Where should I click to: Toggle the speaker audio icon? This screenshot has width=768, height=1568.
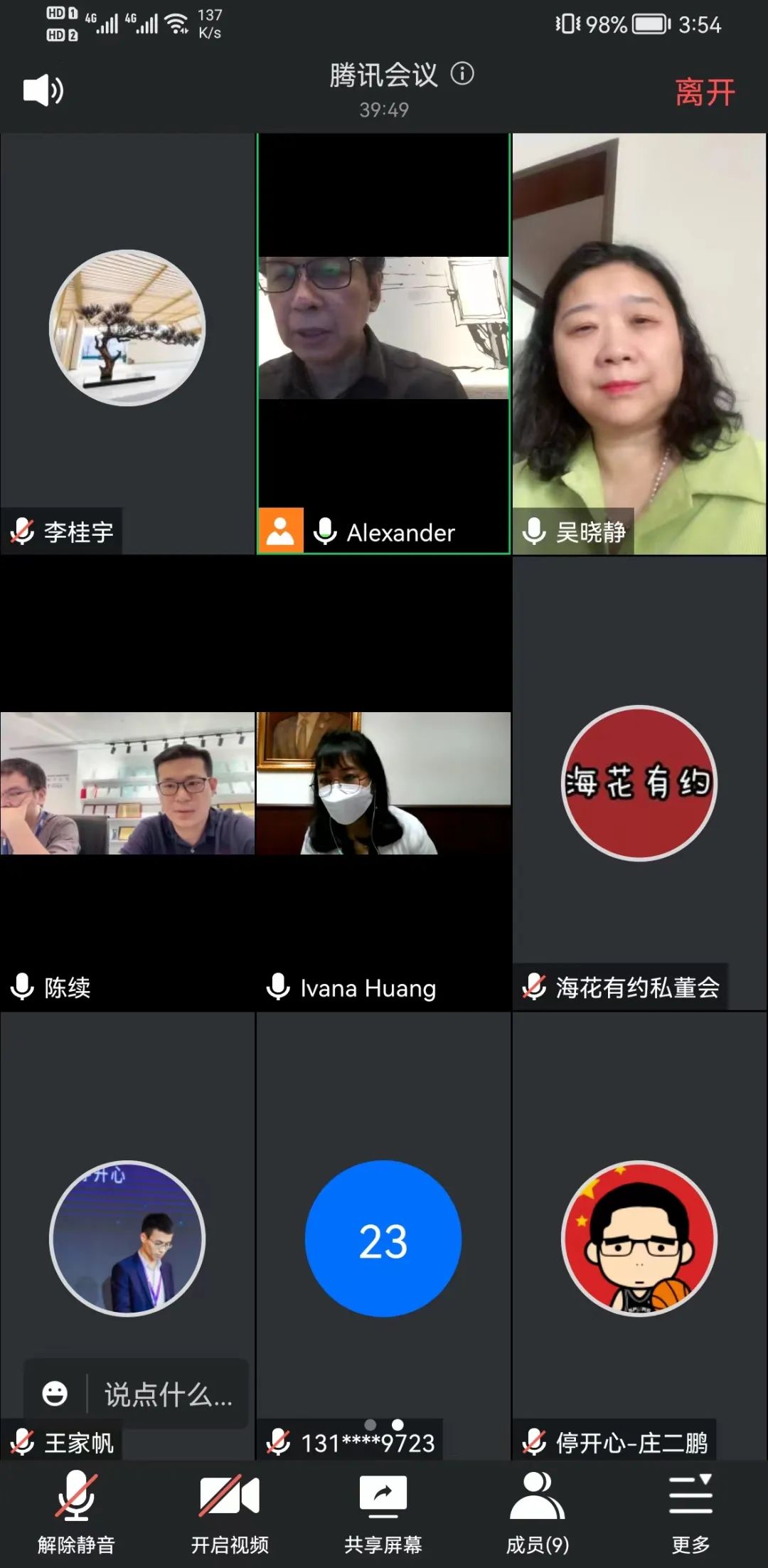pyautogui.click(x=43, y=90)
